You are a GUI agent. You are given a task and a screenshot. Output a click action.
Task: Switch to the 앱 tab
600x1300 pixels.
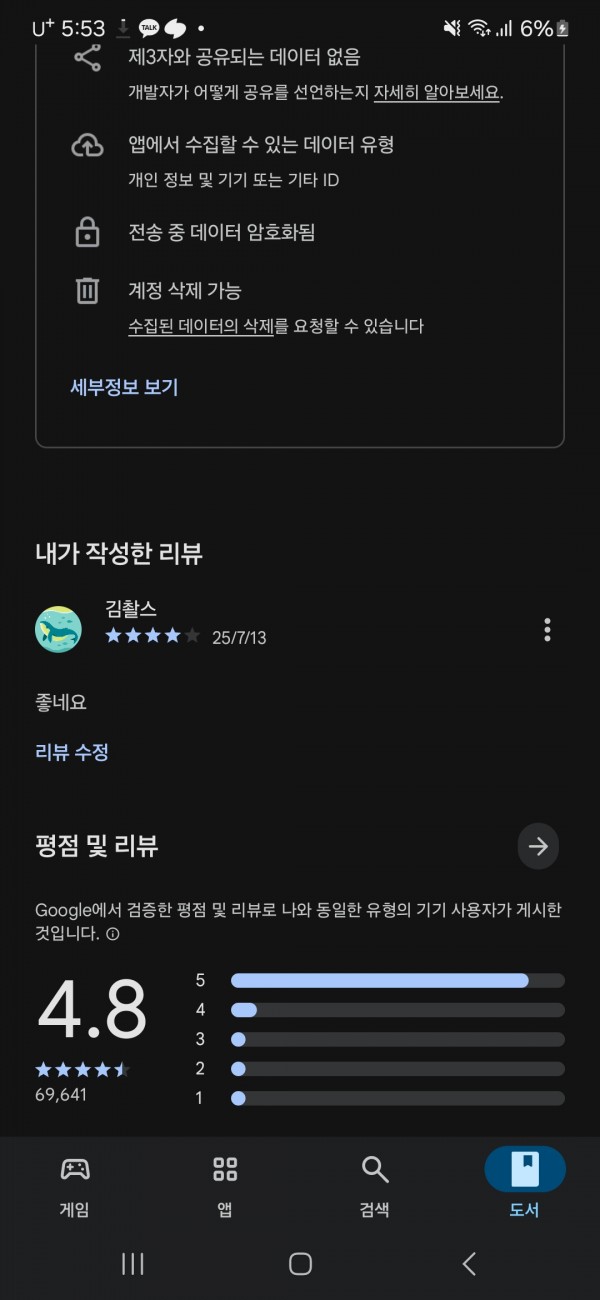pos(225,1183)
